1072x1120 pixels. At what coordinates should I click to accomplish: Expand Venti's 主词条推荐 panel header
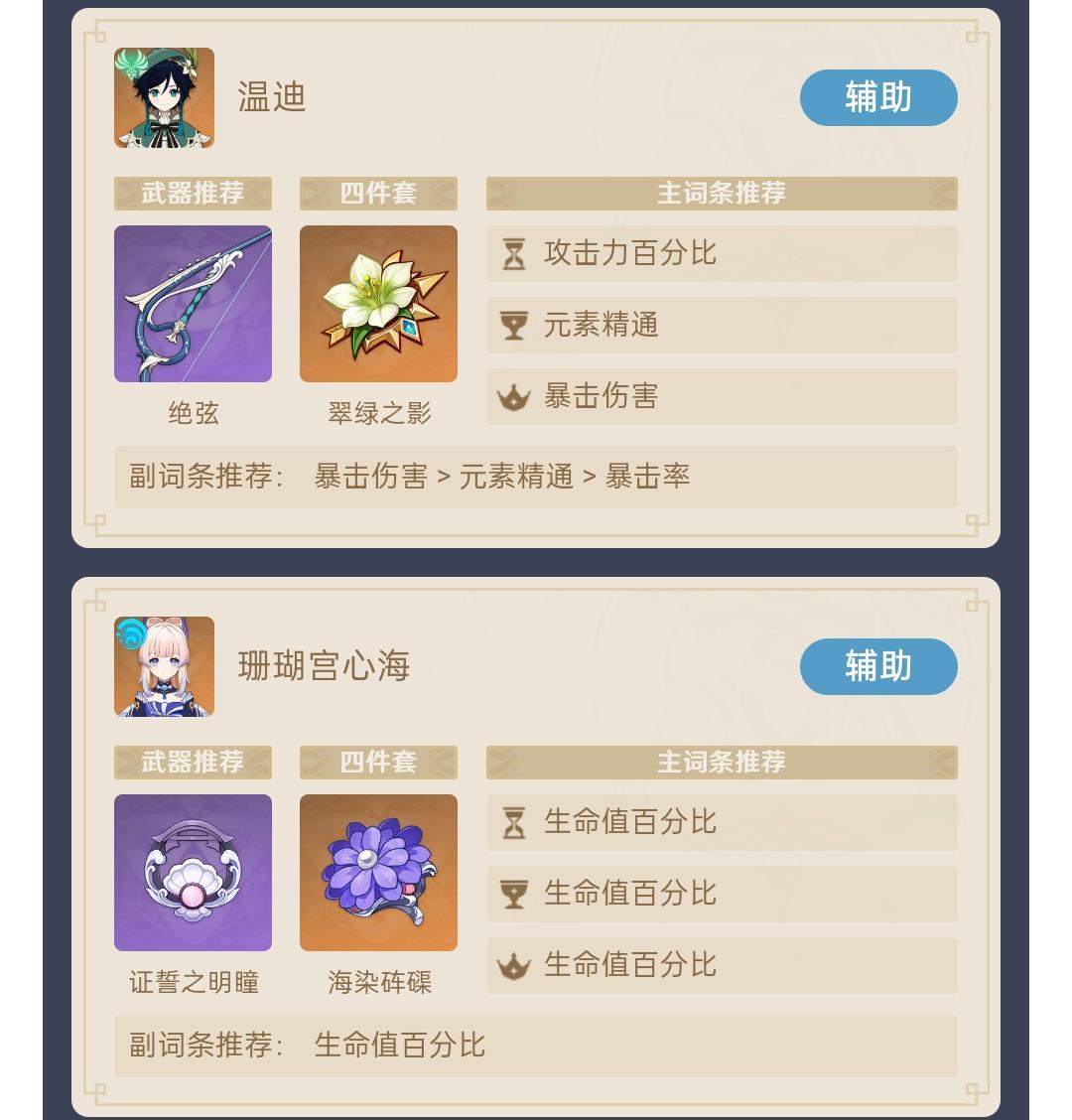pos(722,194)
